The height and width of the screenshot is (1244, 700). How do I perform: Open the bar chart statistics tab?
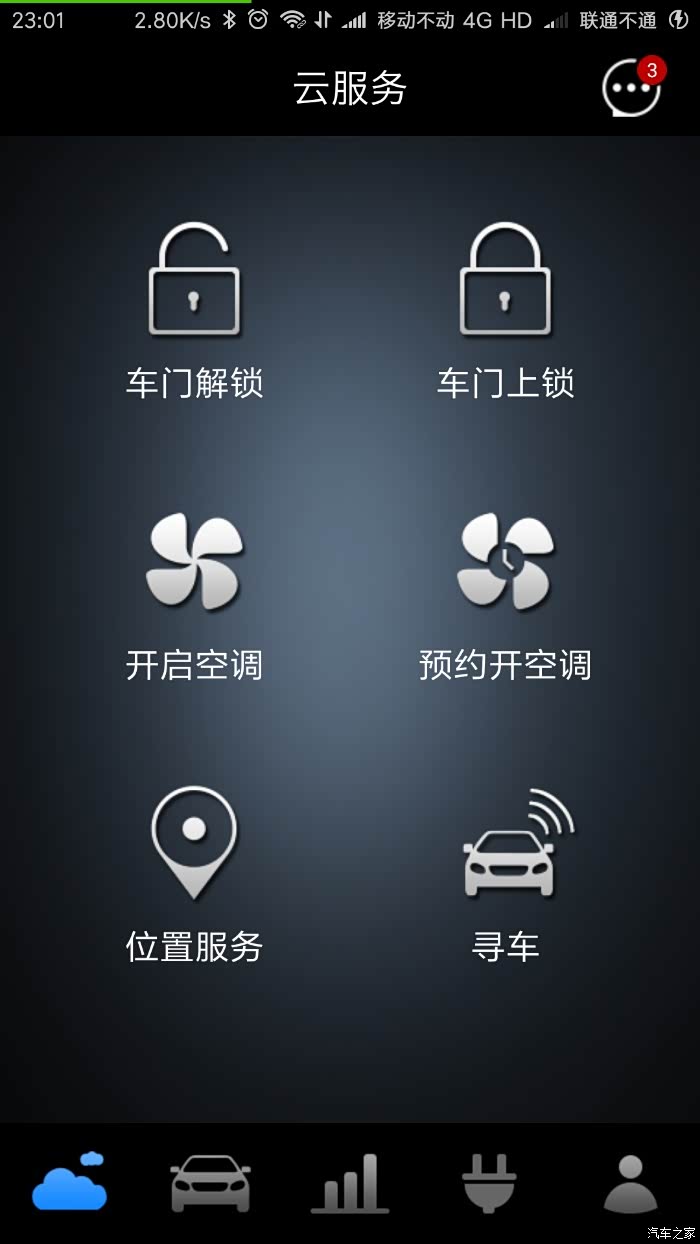click(x=350, y=1183)
